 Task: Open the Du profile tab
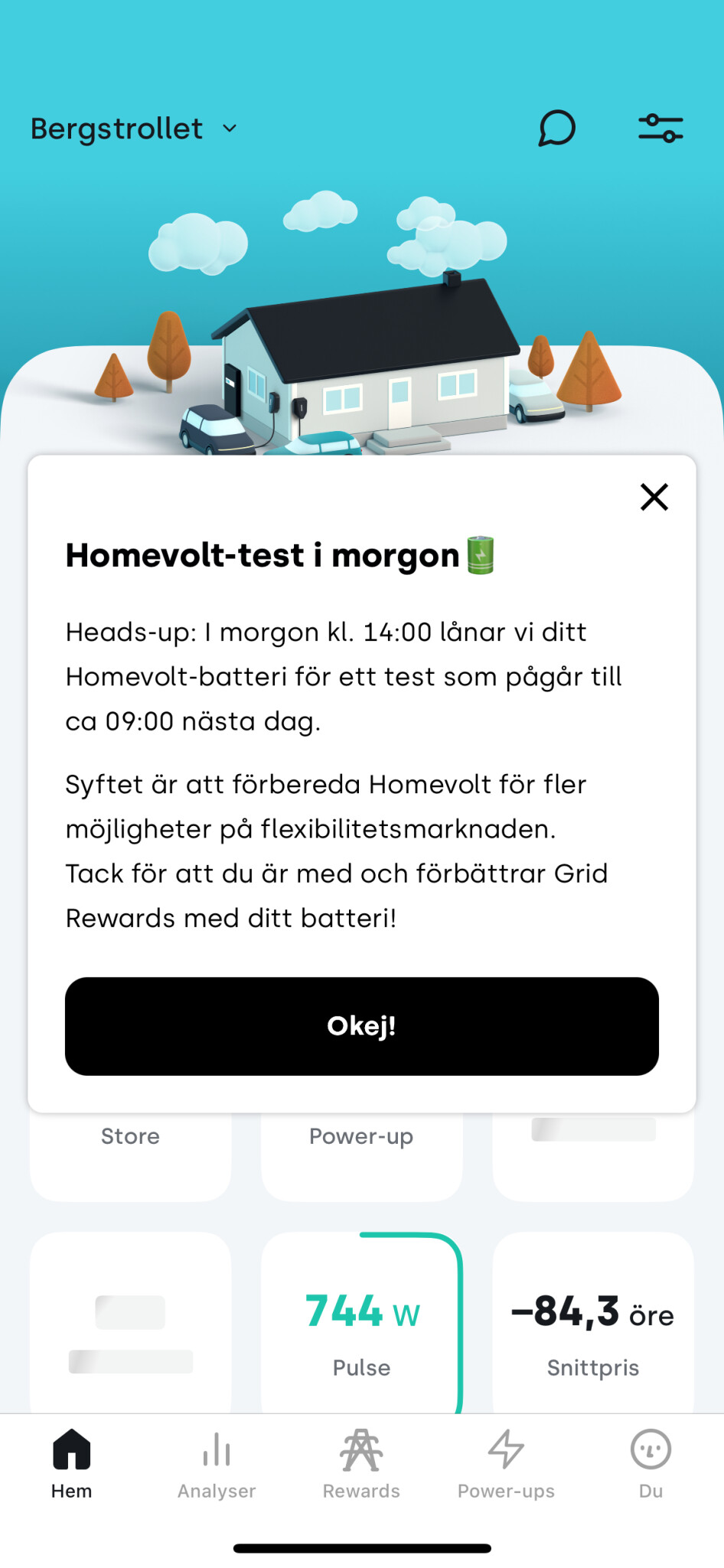(651, 1464)
